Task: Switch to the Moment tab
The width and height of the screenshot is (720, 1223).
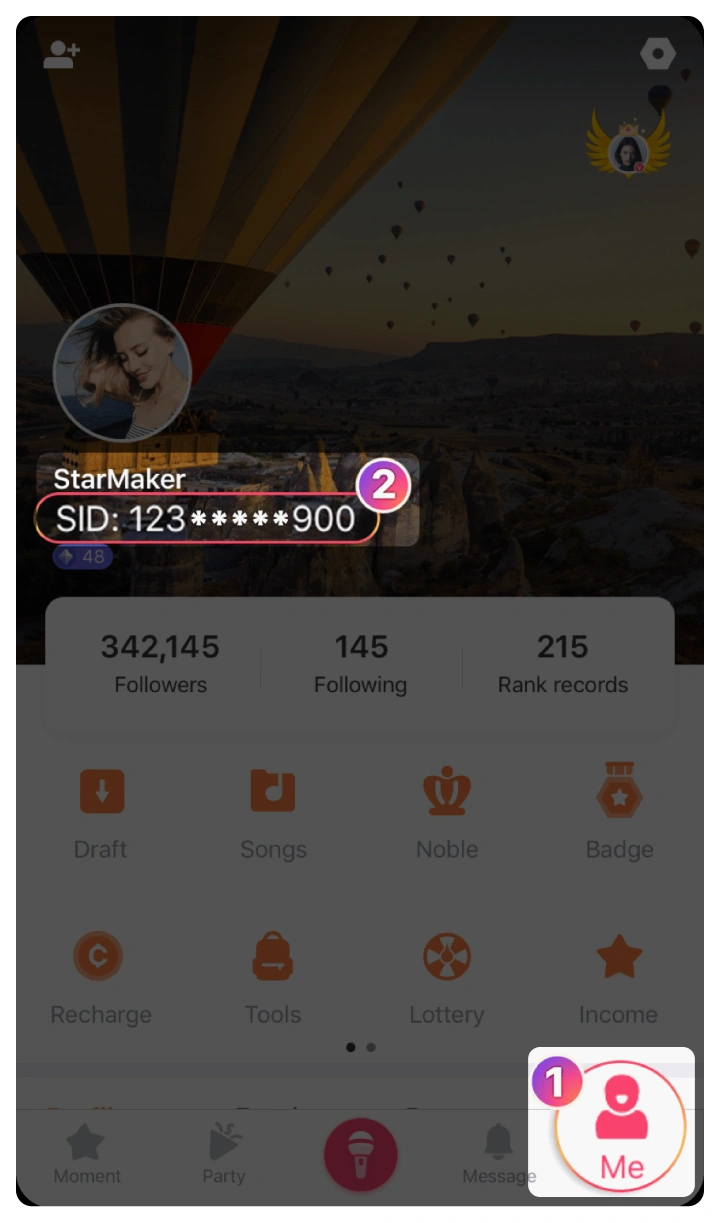Action: [x=85, y=1154]
